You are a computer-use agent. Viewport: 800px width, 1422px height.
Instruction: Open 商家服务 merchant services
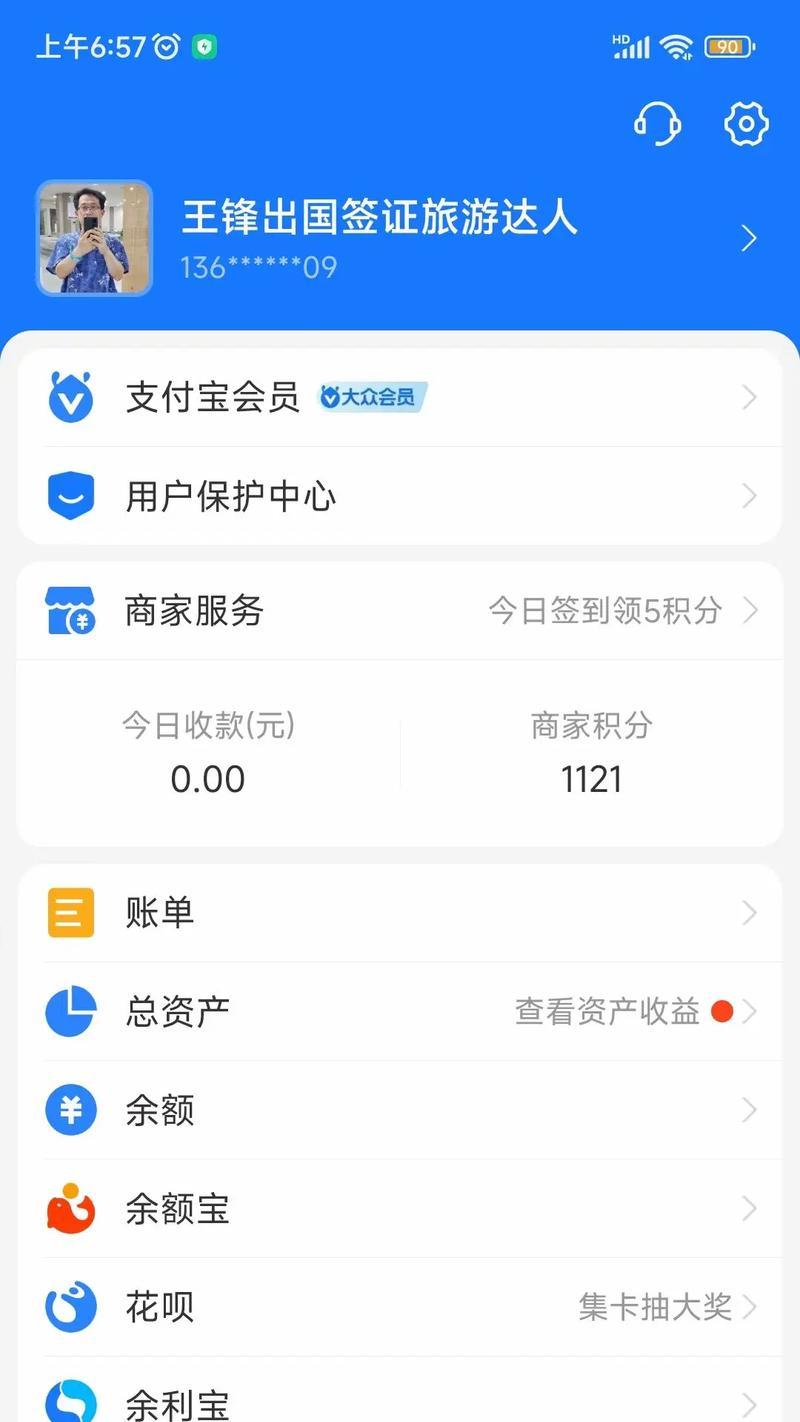pyautogui.click(x=400, y=610)
